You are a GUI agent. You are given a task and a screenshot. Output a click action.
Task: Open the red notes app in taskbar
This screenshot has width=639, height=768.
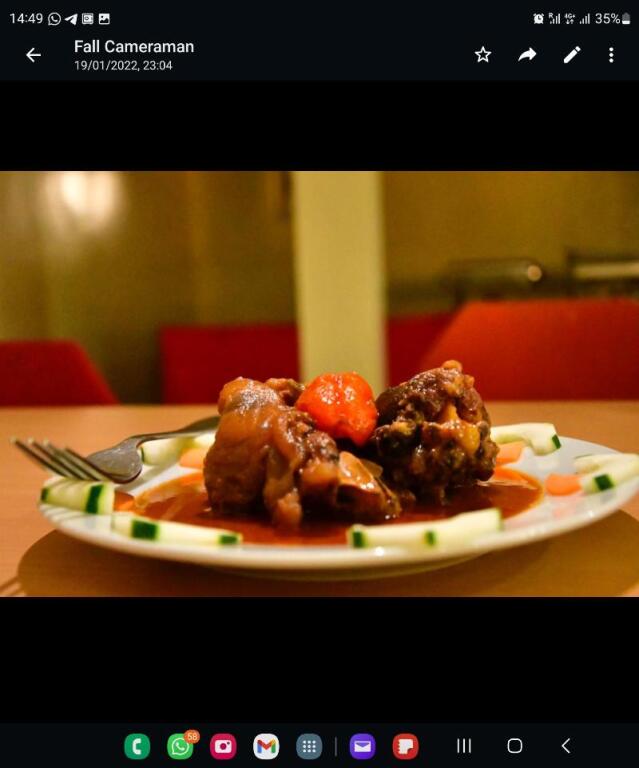405,746
